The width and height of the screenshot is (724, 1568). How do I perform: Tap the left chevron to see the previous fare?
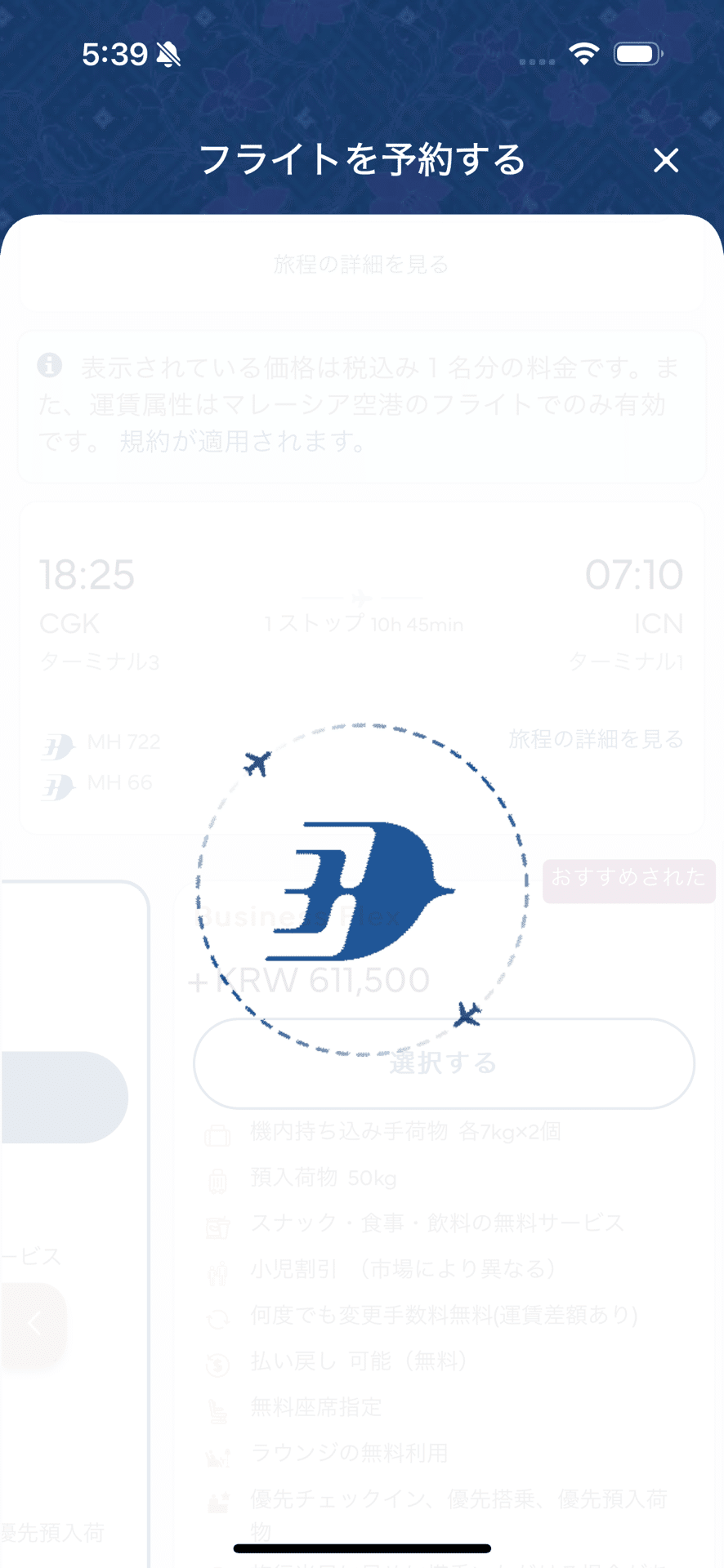[34, 1322]
